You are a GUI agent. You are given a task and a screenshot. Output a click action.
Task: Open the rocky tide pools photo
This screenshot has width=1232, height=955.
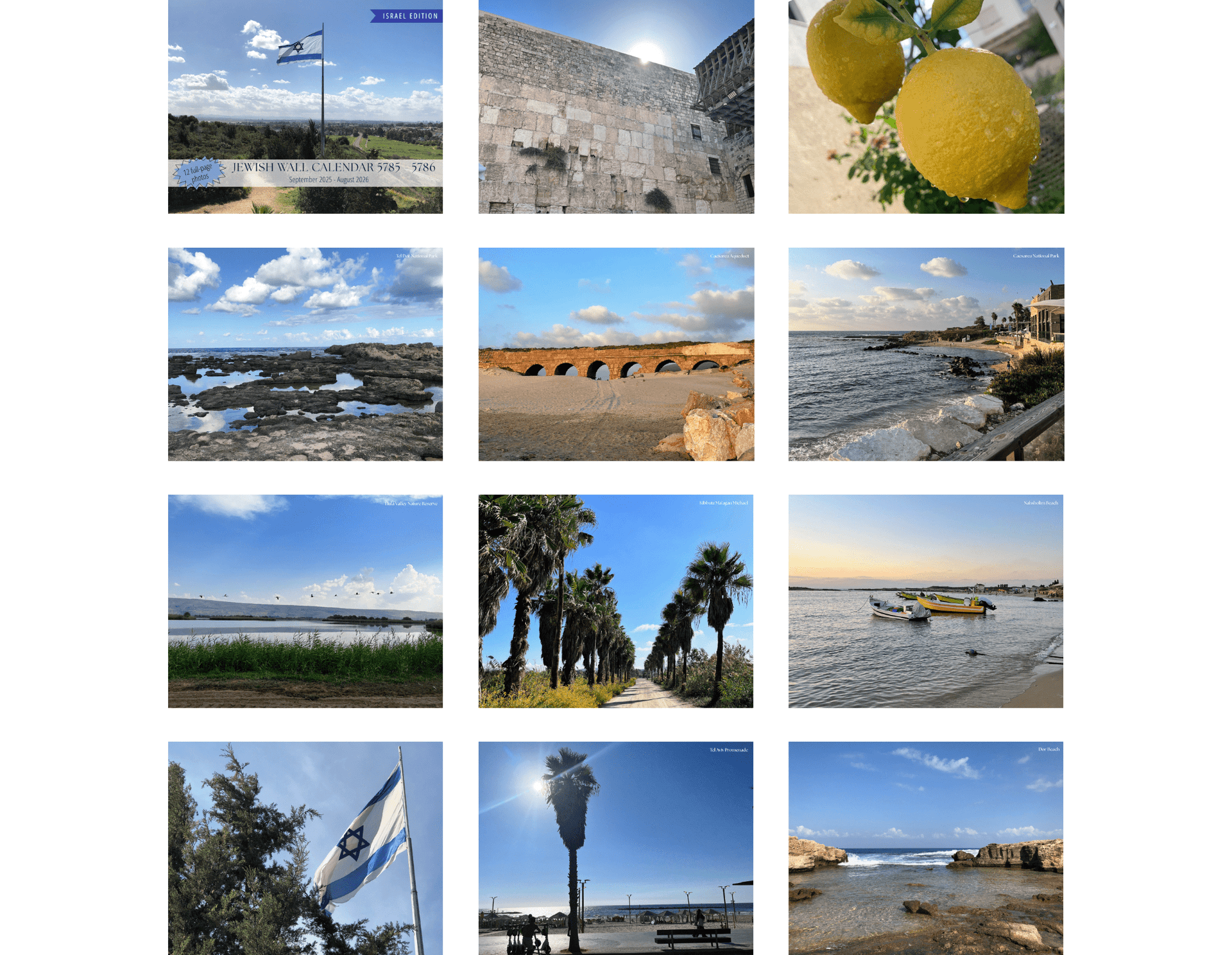[305, 354]
